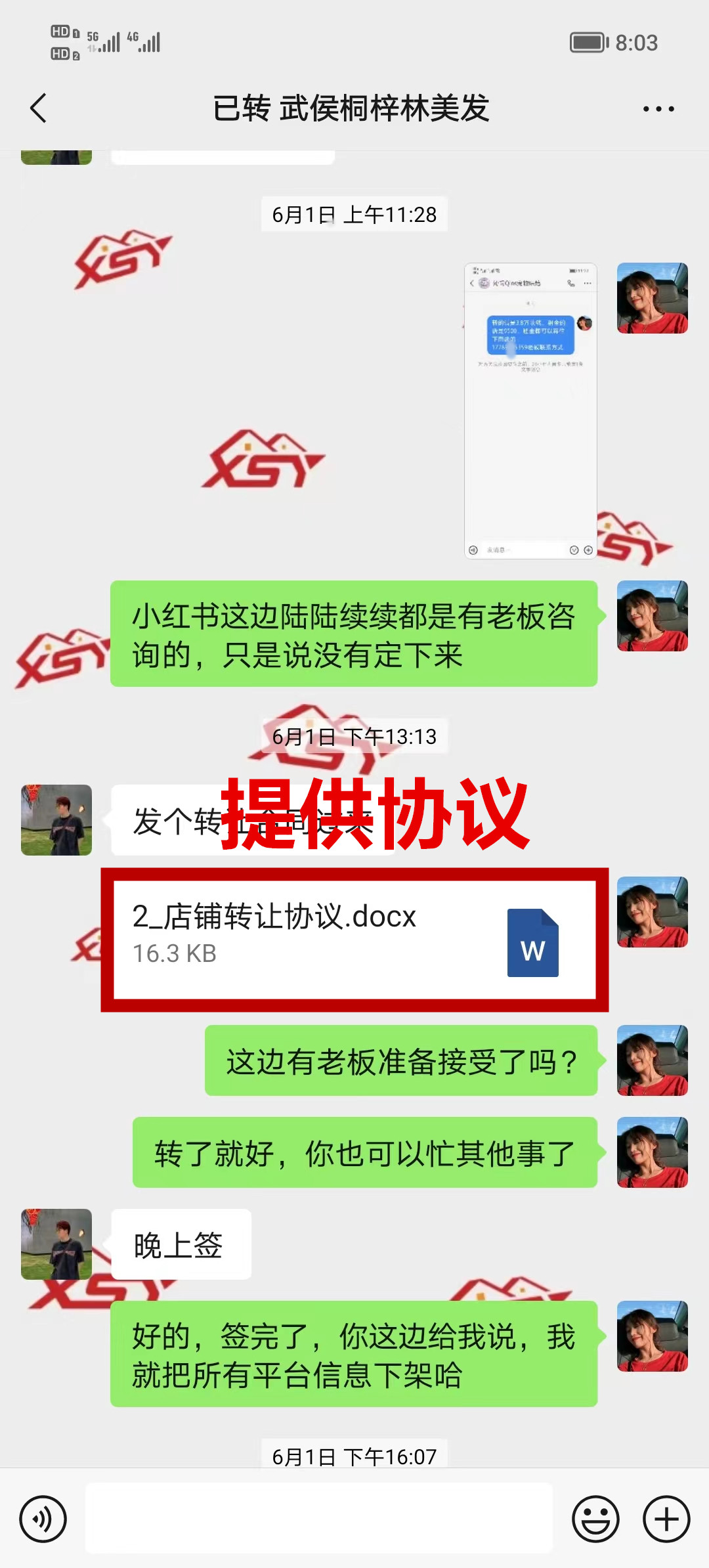Focus the message text field

point(319,1518)
